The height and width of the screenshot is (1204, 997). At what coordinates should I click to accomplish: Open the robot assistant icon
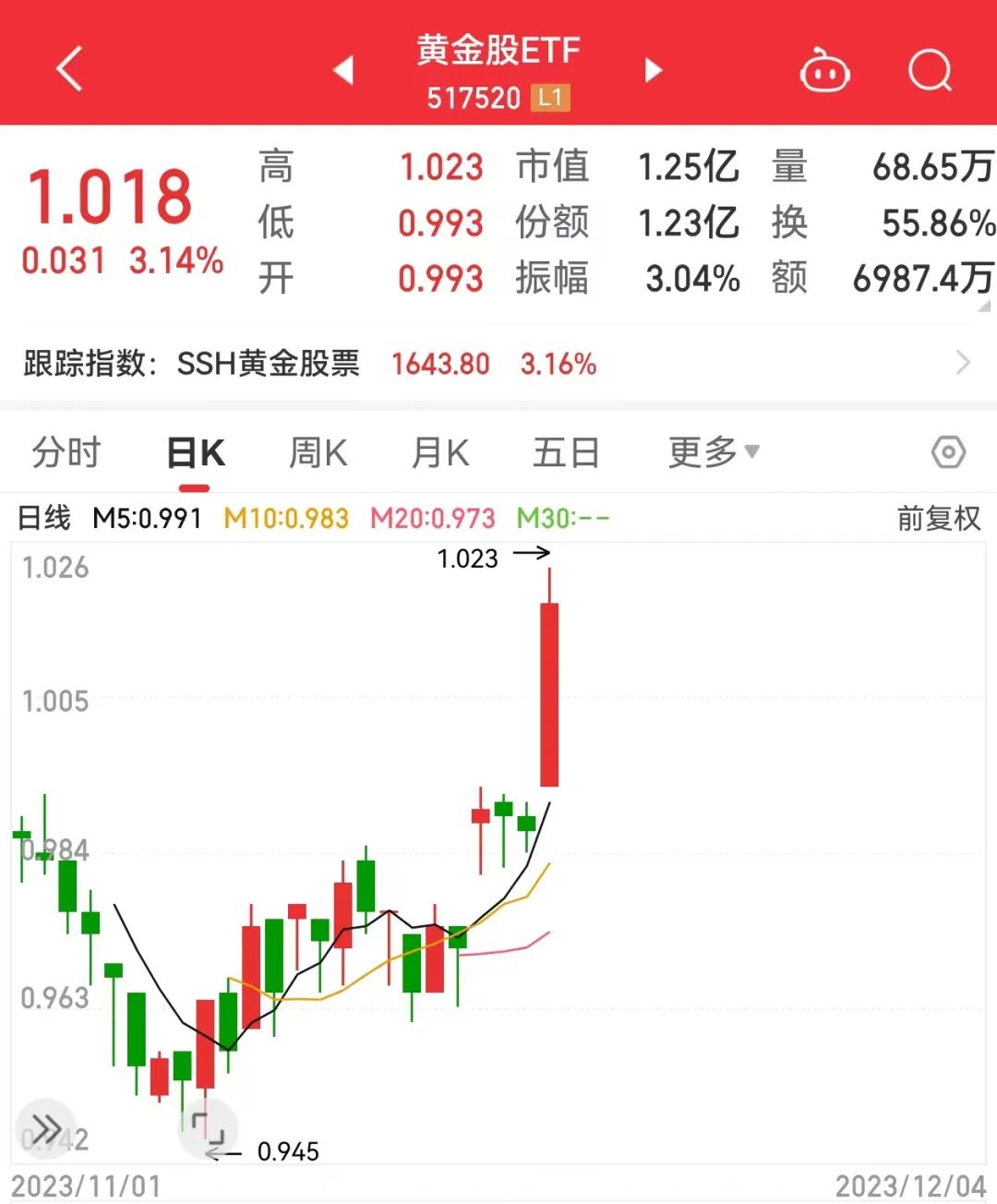point(824,71)
